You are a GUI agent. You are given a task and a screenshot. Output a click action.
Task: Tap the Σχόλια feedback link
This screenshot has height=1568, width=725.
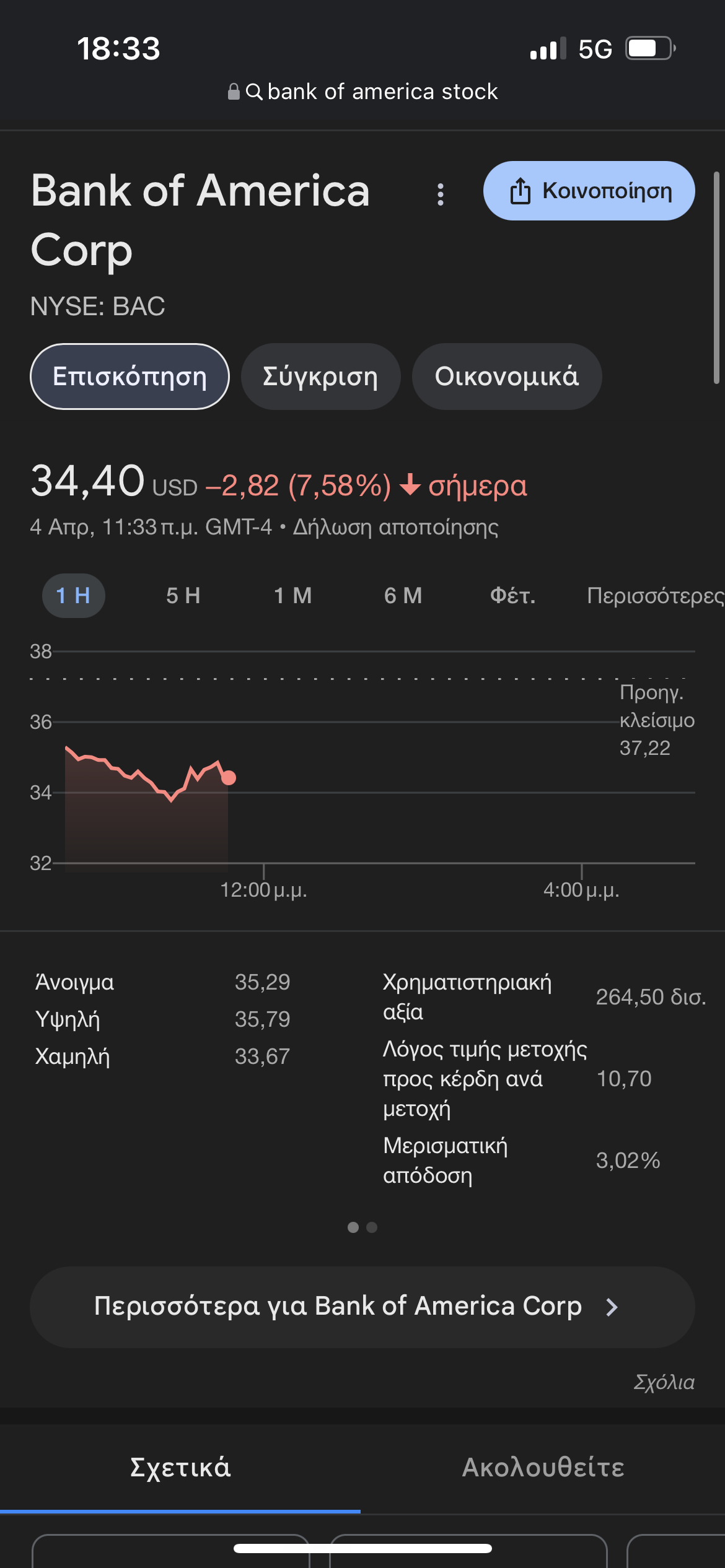click(663, 1382)
